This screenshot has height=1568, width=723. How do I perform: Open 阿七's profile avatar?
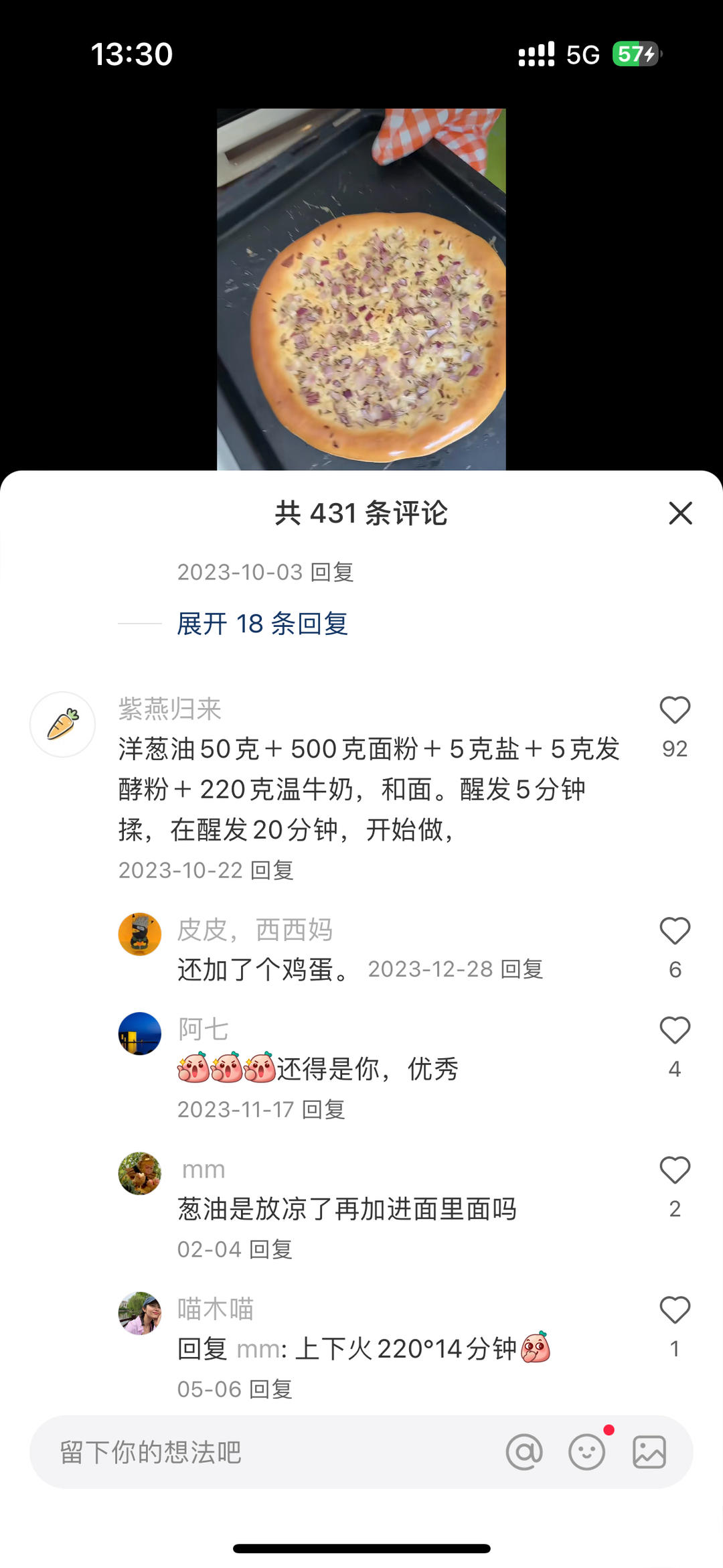click(140, 1034)
